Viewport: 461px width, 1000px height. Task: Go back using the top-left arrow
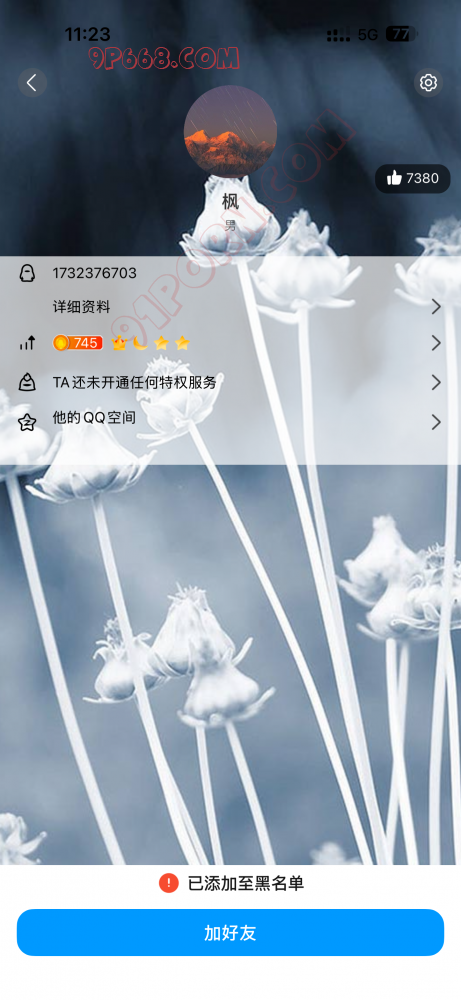32,82
